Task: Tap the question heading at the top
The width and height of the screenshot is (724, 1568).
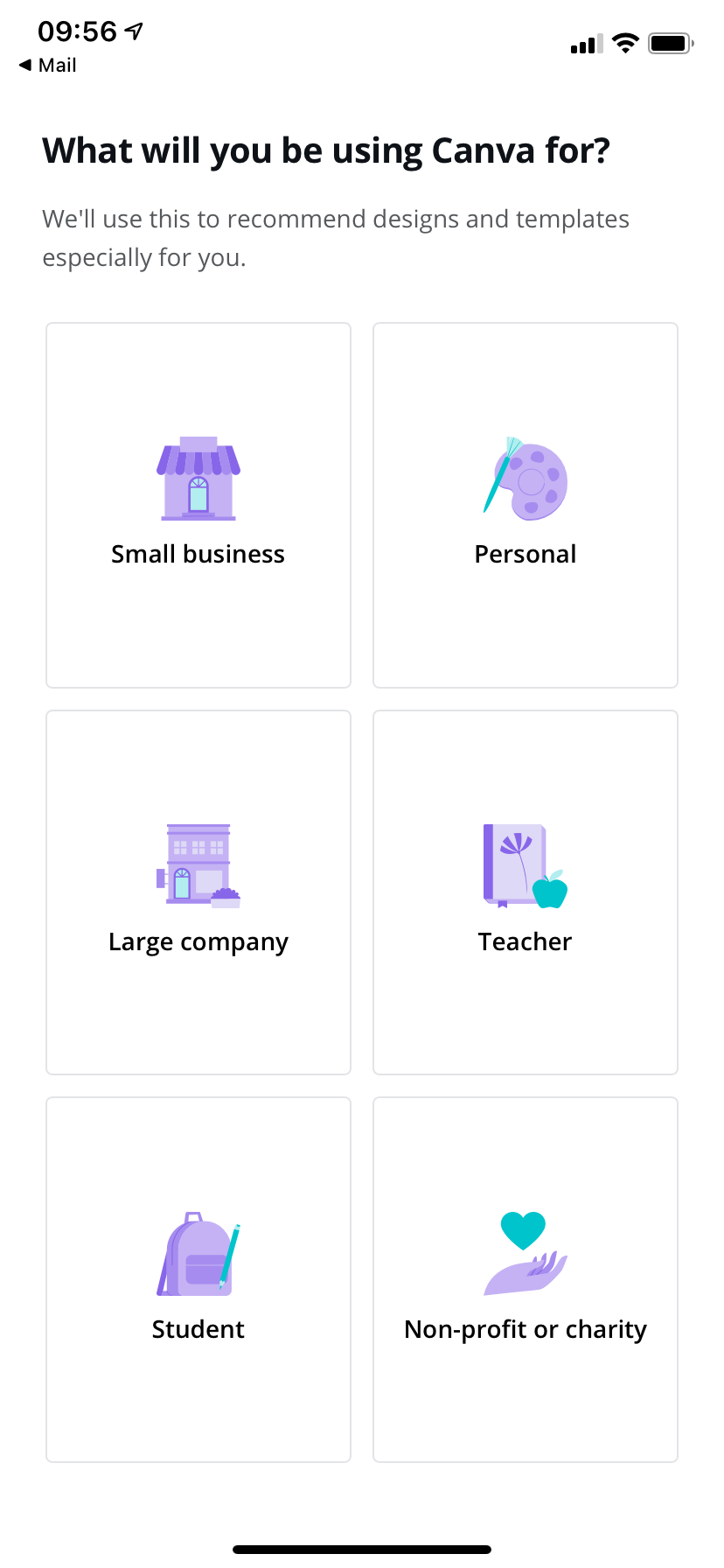Action: click(326, 150)
